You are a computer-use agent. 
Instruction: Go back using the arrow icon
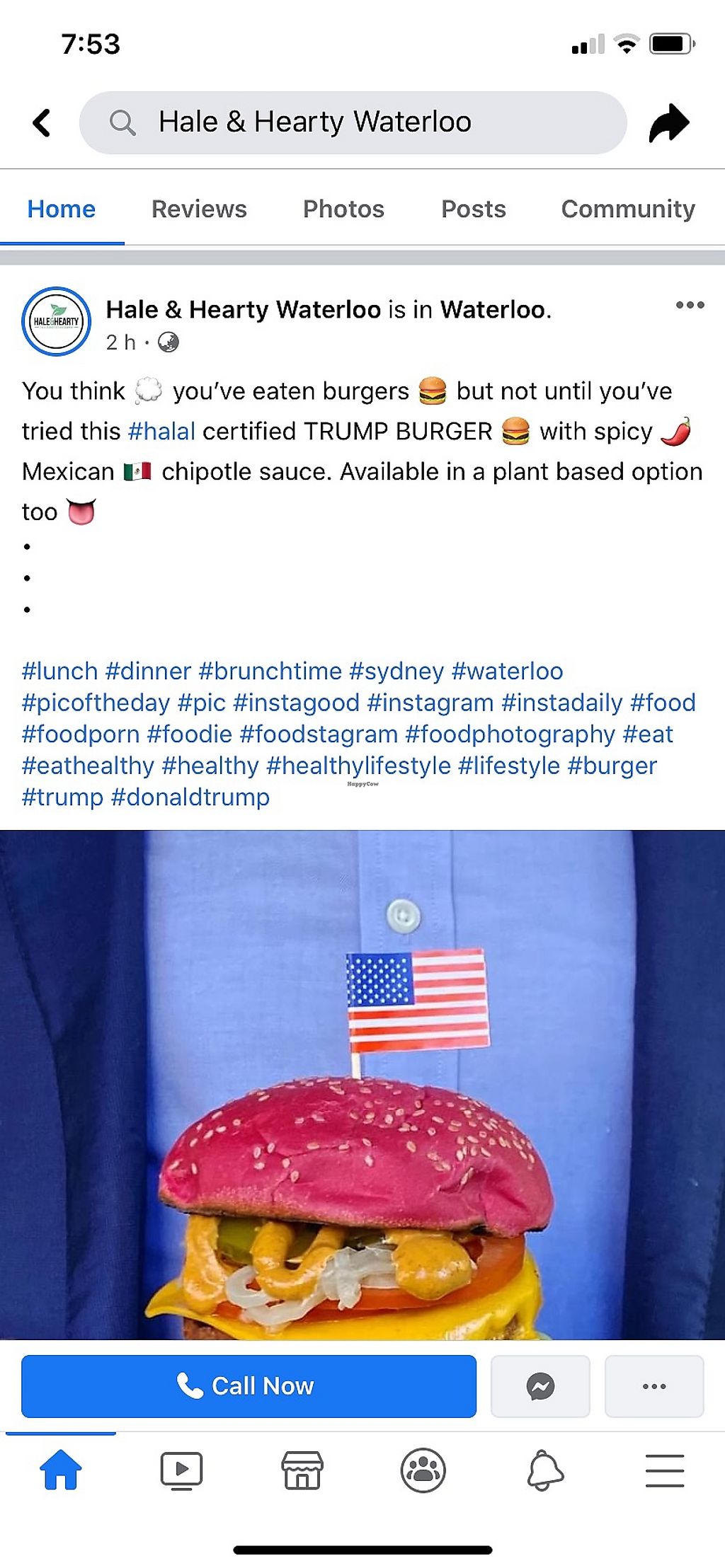[42, 122]
